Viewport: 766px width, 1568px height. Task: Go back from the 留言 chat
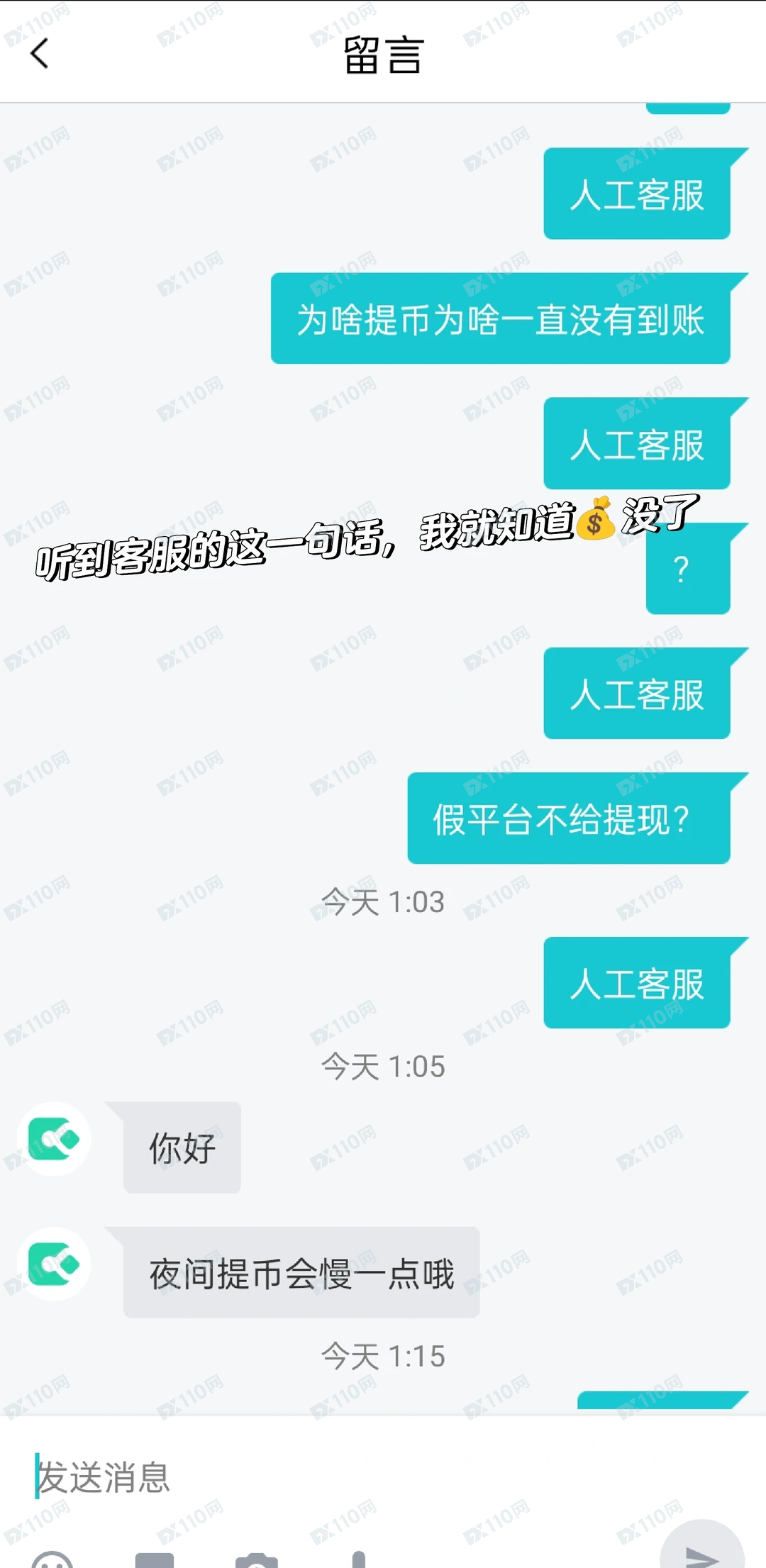click(40, 53)
